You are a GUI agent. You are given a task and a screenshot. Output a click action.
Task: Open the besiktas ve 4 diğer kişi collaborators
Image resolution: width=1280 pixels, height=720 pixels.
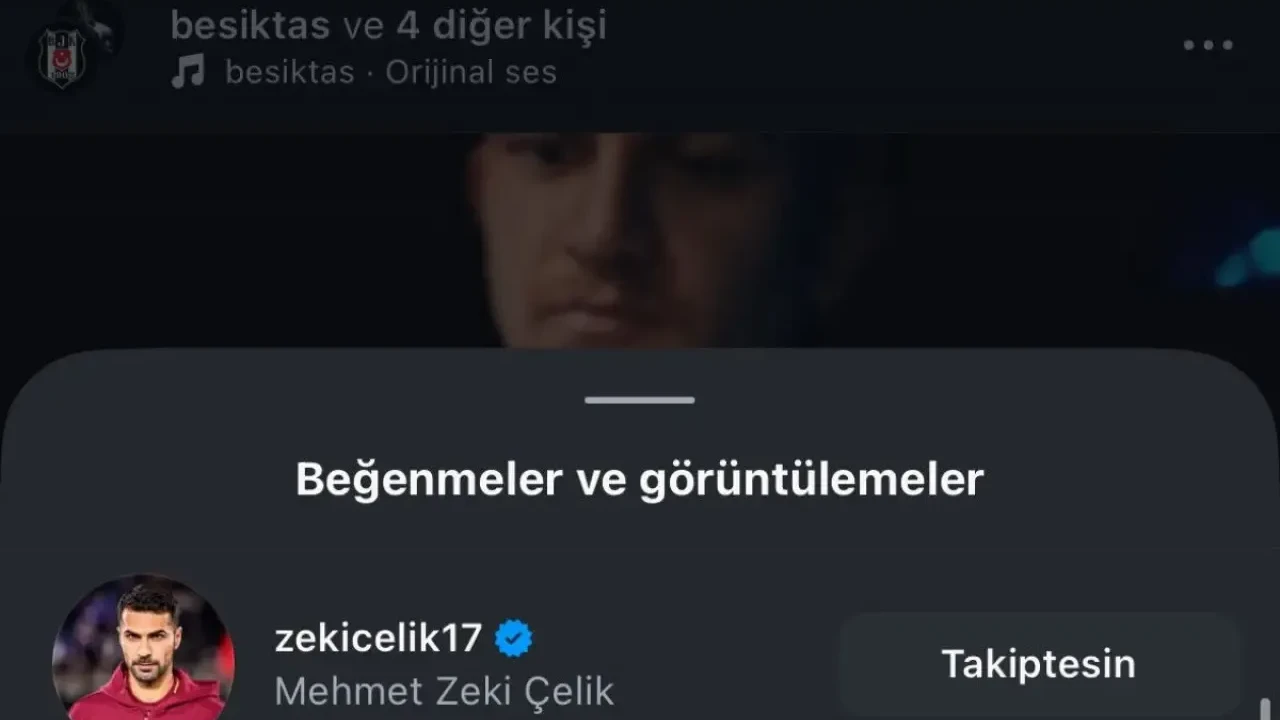(x=388, y=26)
